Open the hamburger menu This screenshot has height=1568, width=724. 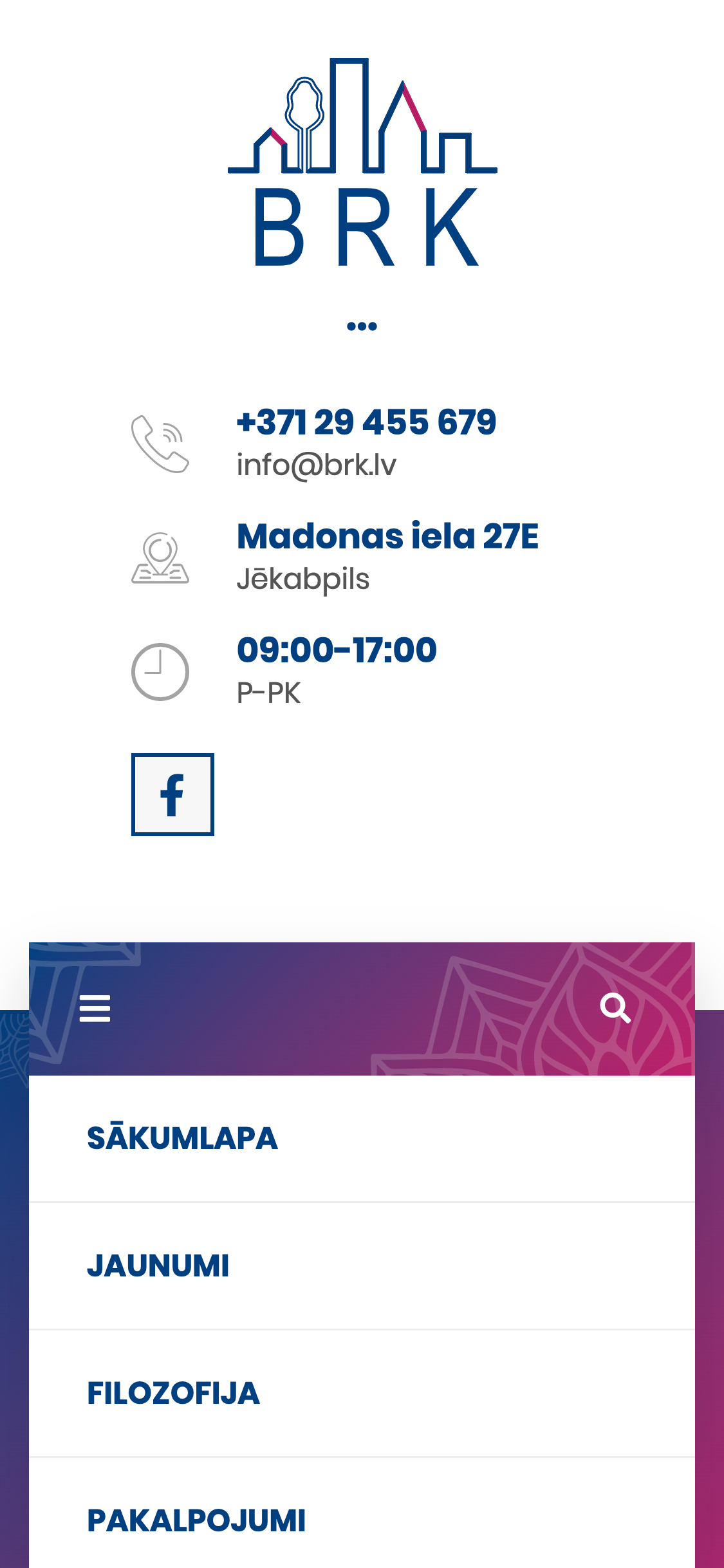(x=95, y=1008)
